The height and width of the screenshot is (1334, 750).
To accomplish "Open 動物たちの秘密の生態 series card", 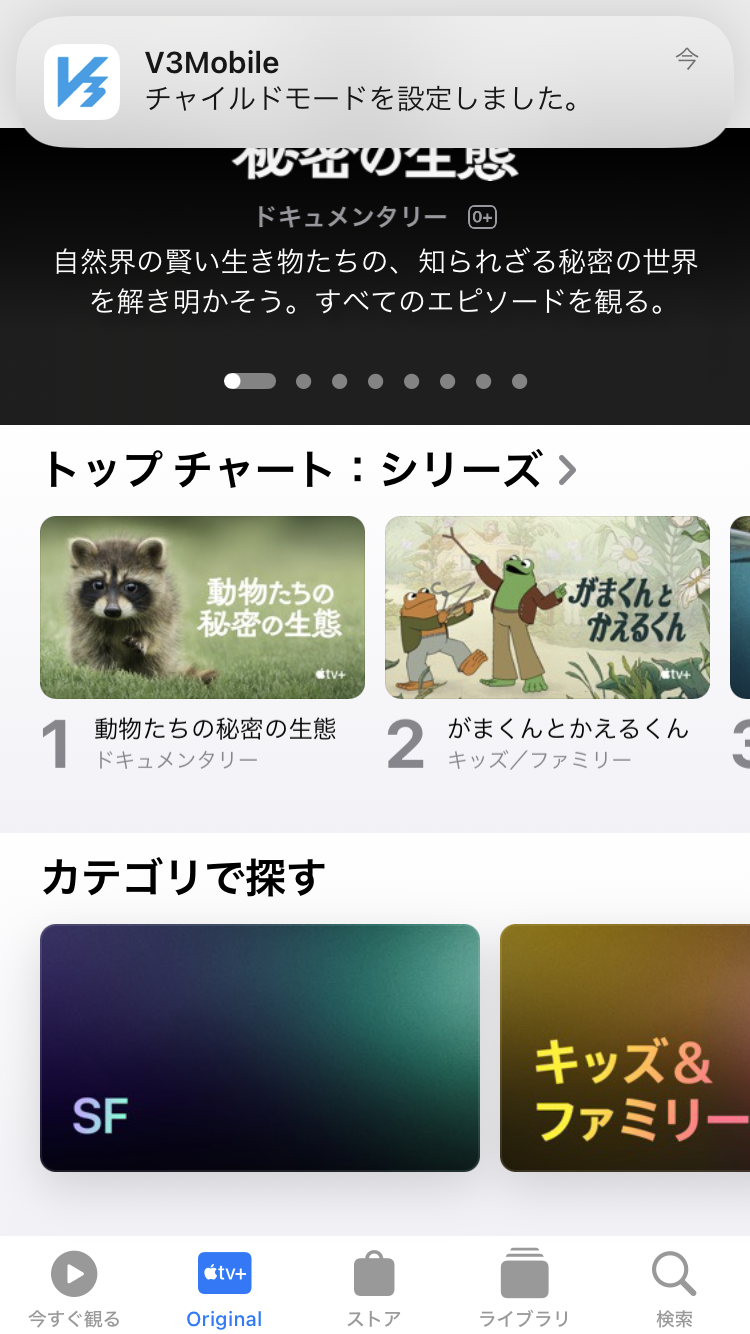I will 202,607.
